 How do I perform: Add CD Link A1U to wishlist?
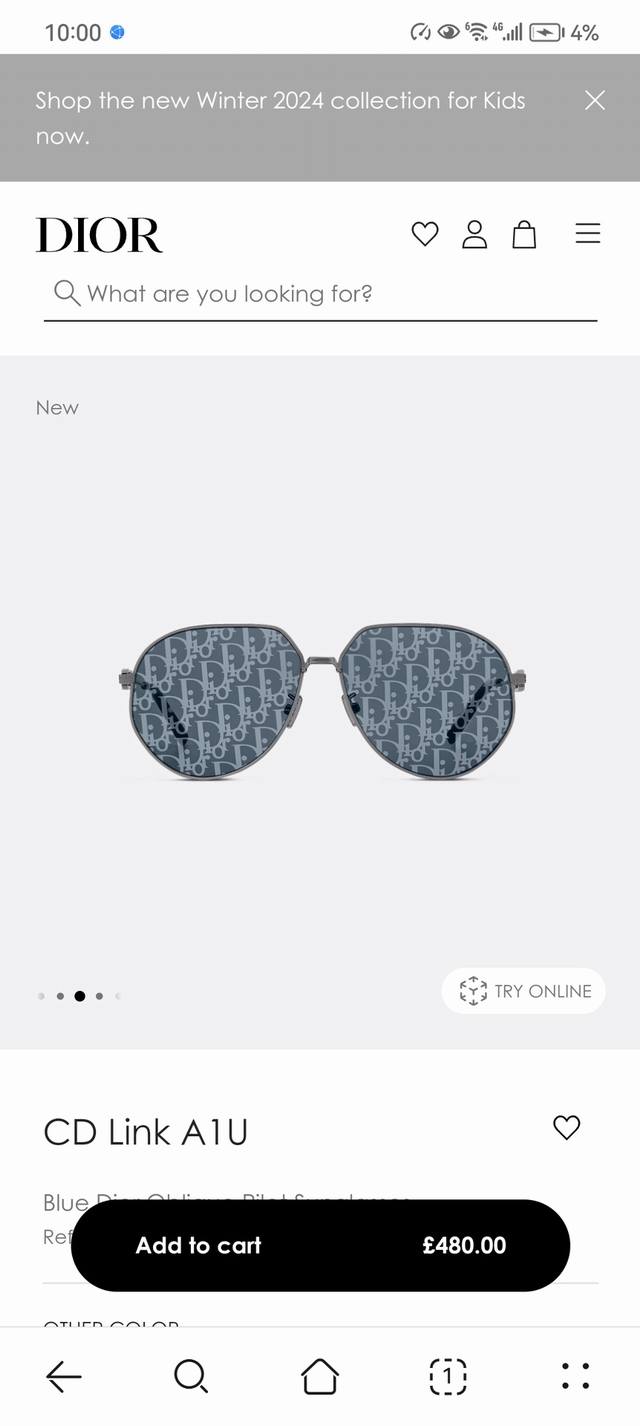(x=566, y=1128)
